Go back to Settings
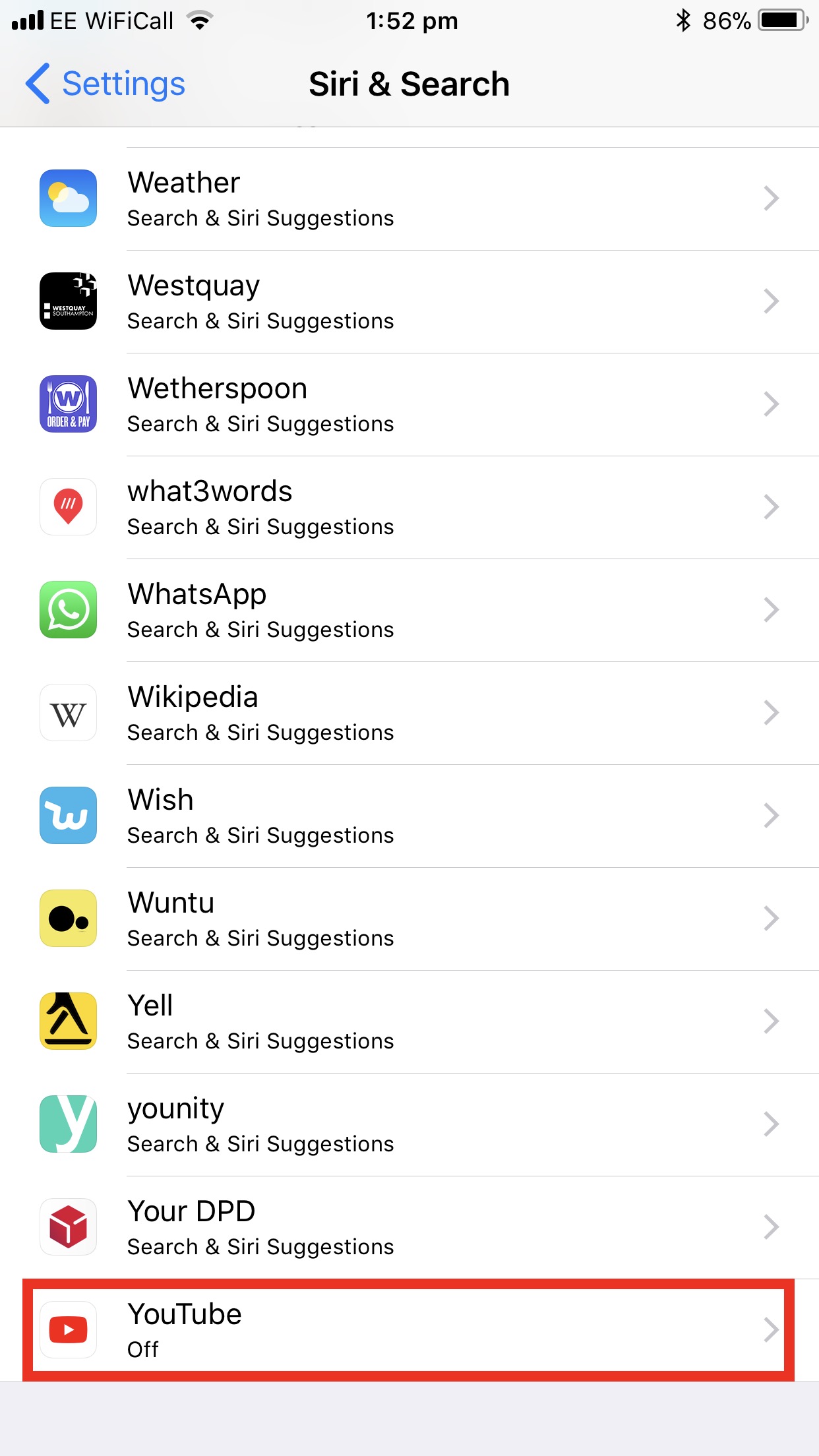The width and height of the screenshot is (819, 1456). coord(106,84)
